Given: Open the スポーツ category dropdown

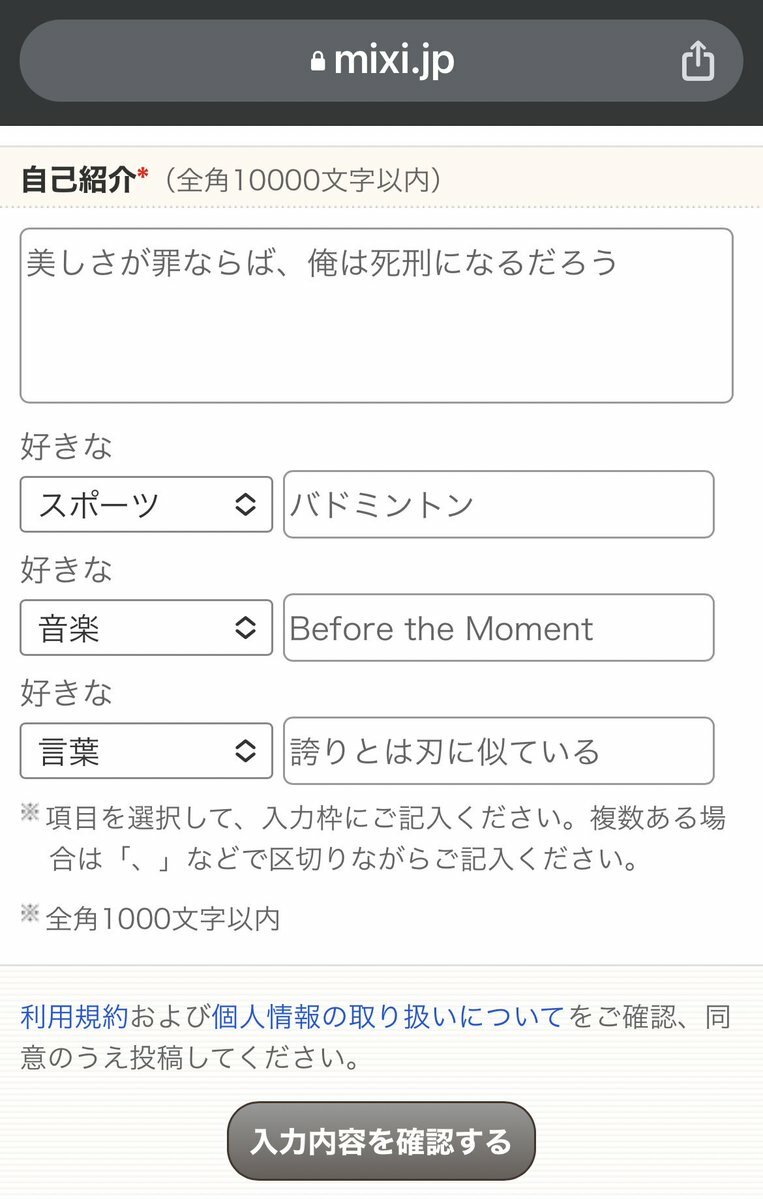Looking at the screenshot, I should point(146,504).
